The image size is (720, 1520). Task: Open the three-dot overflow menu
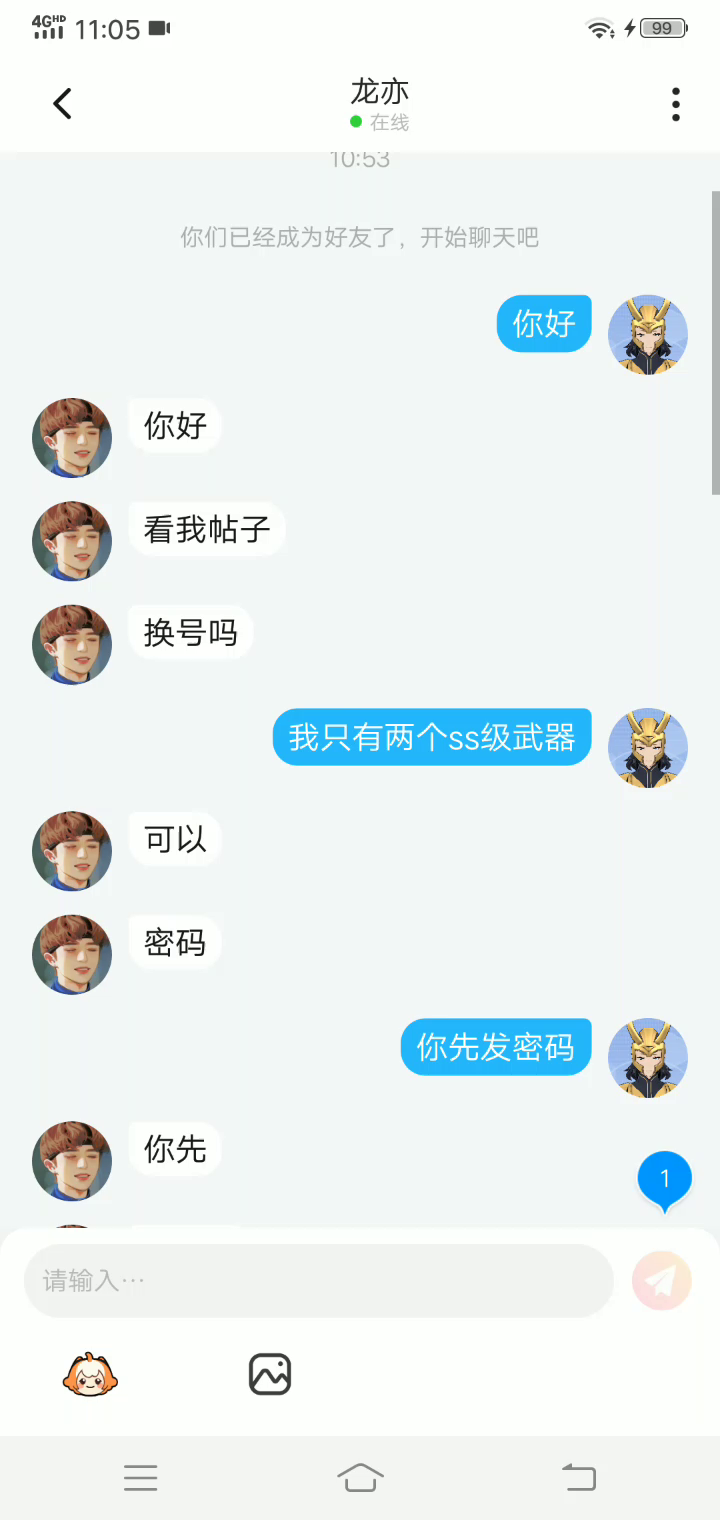pyautogui.click(x=676, y=104)
